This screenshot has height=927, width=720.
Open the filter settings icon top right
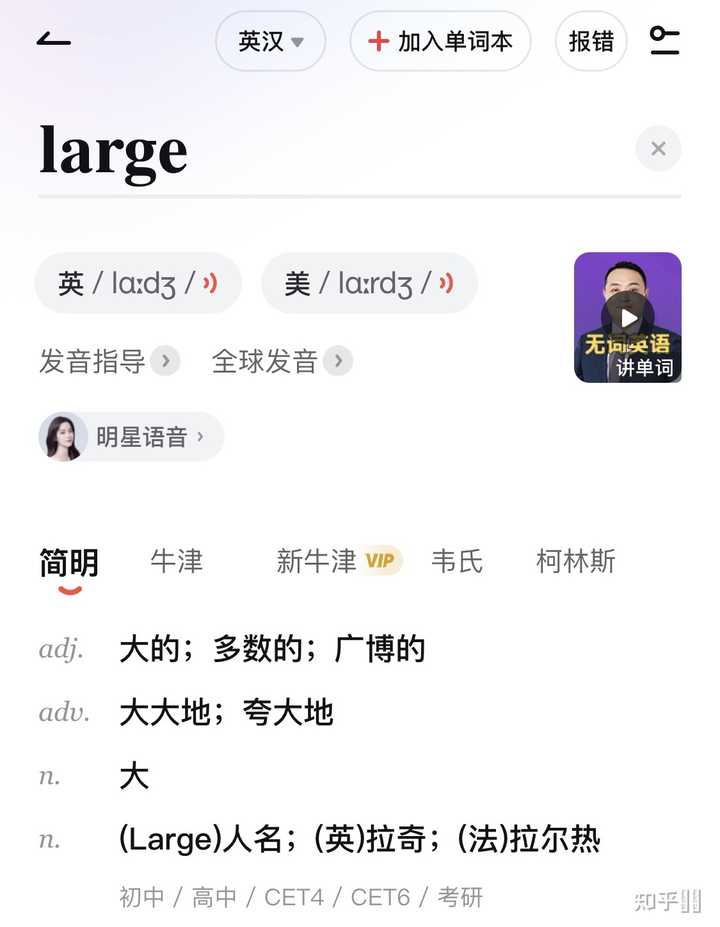point(665,42)
